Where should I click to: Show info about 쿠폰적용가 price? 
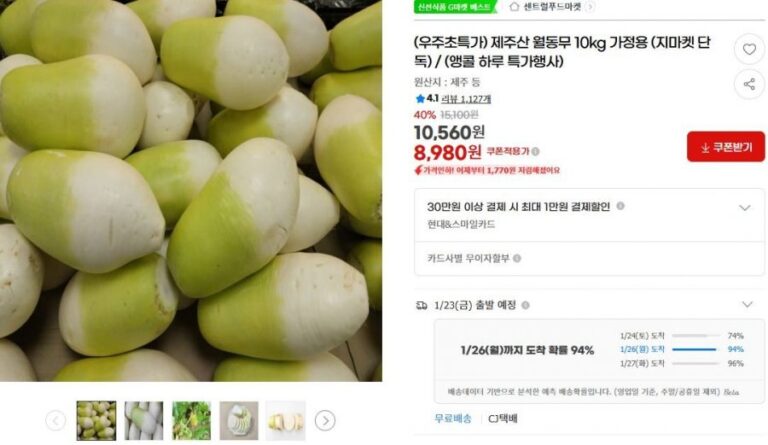[535, 152]
